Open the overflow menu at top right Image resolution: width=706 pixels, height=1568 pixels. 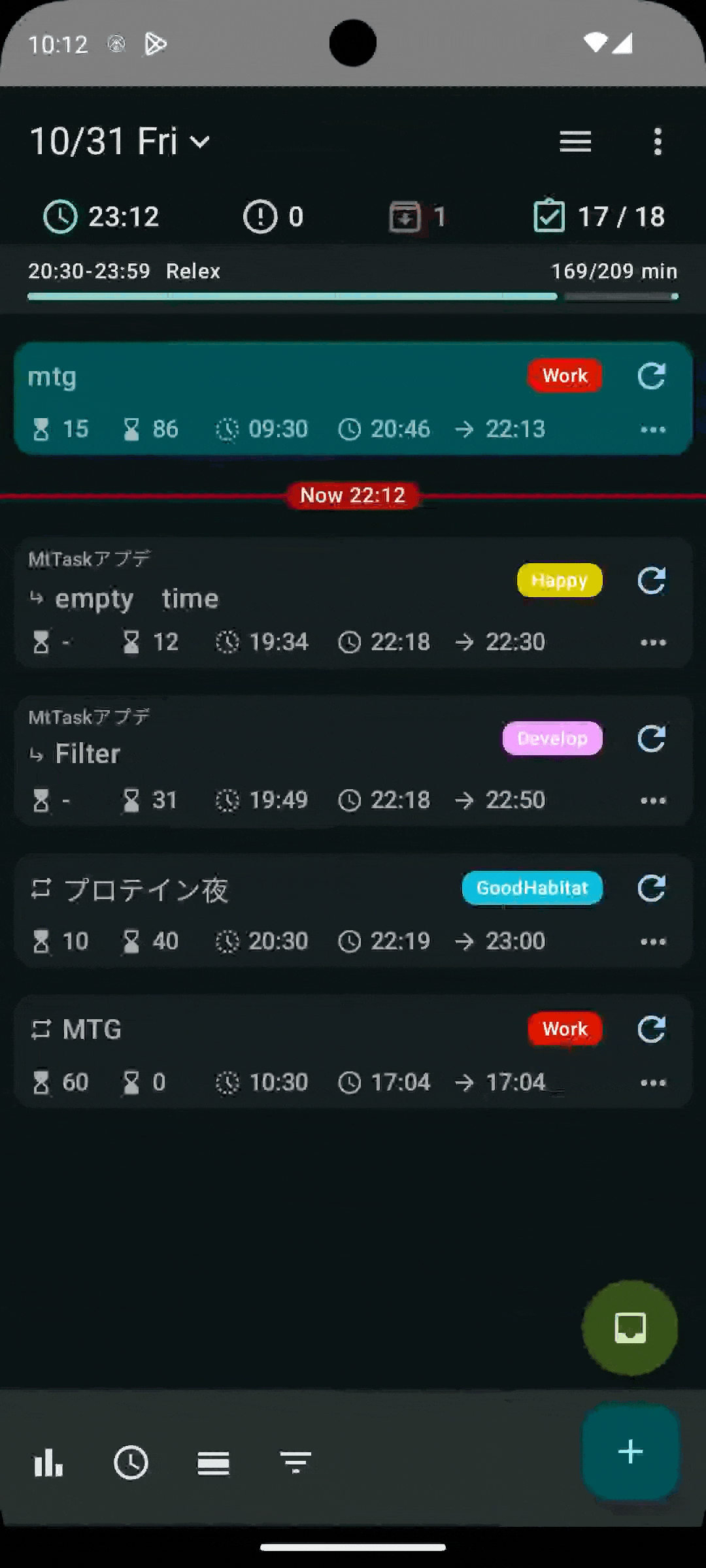[658, 141]
